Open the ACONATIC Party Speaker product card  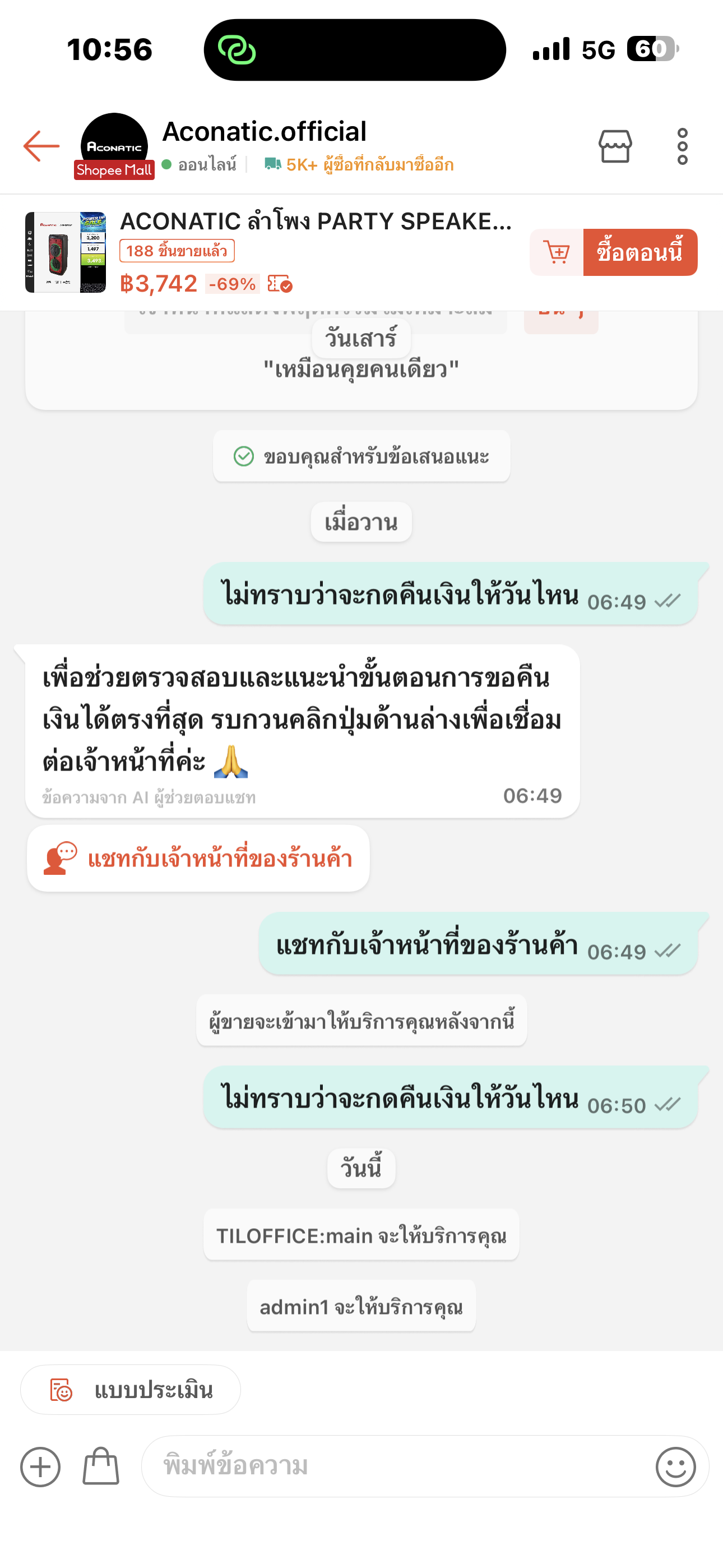pyautogui.click(x=268, y=252)
